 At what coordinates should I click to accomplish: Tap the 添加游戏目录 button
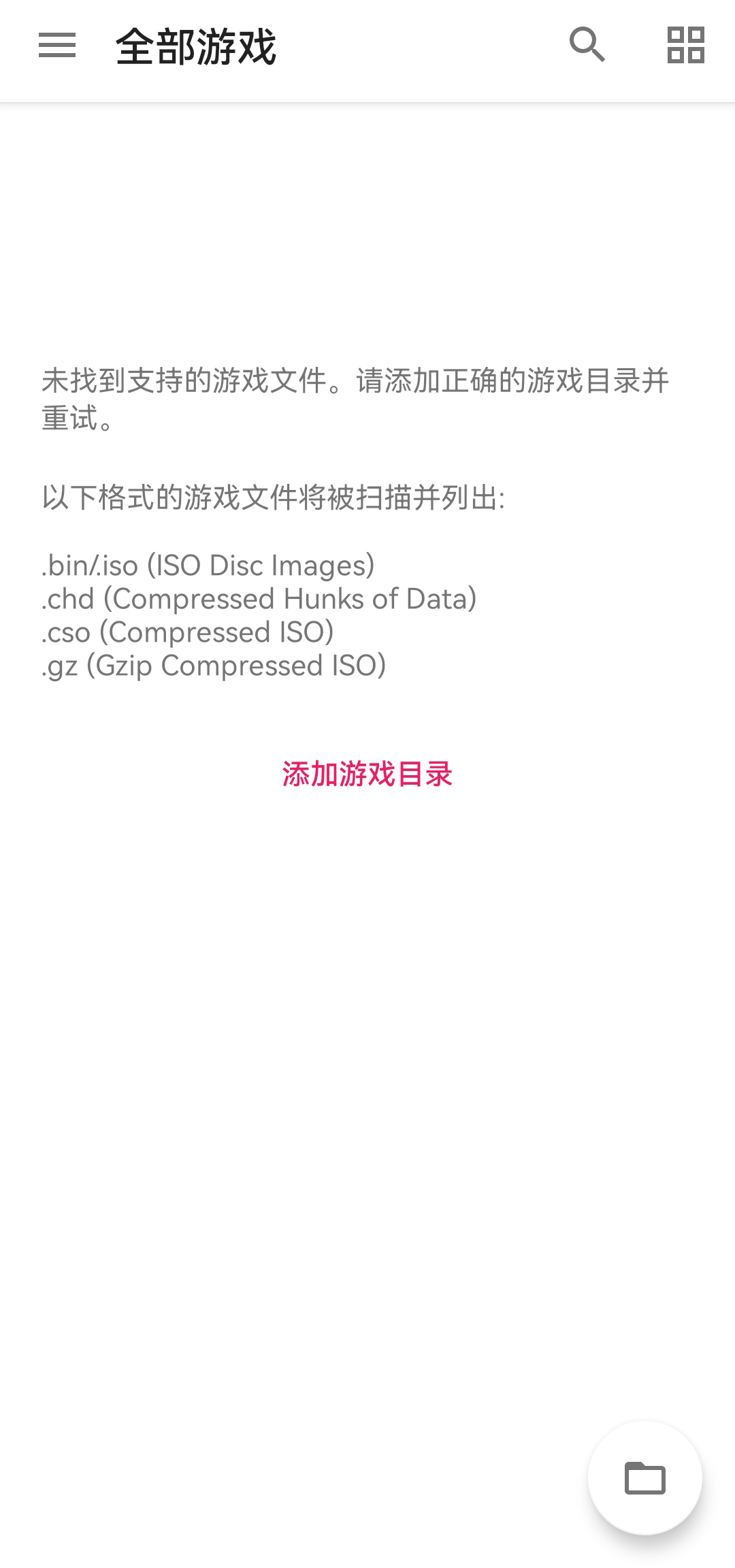pos(367,774)
